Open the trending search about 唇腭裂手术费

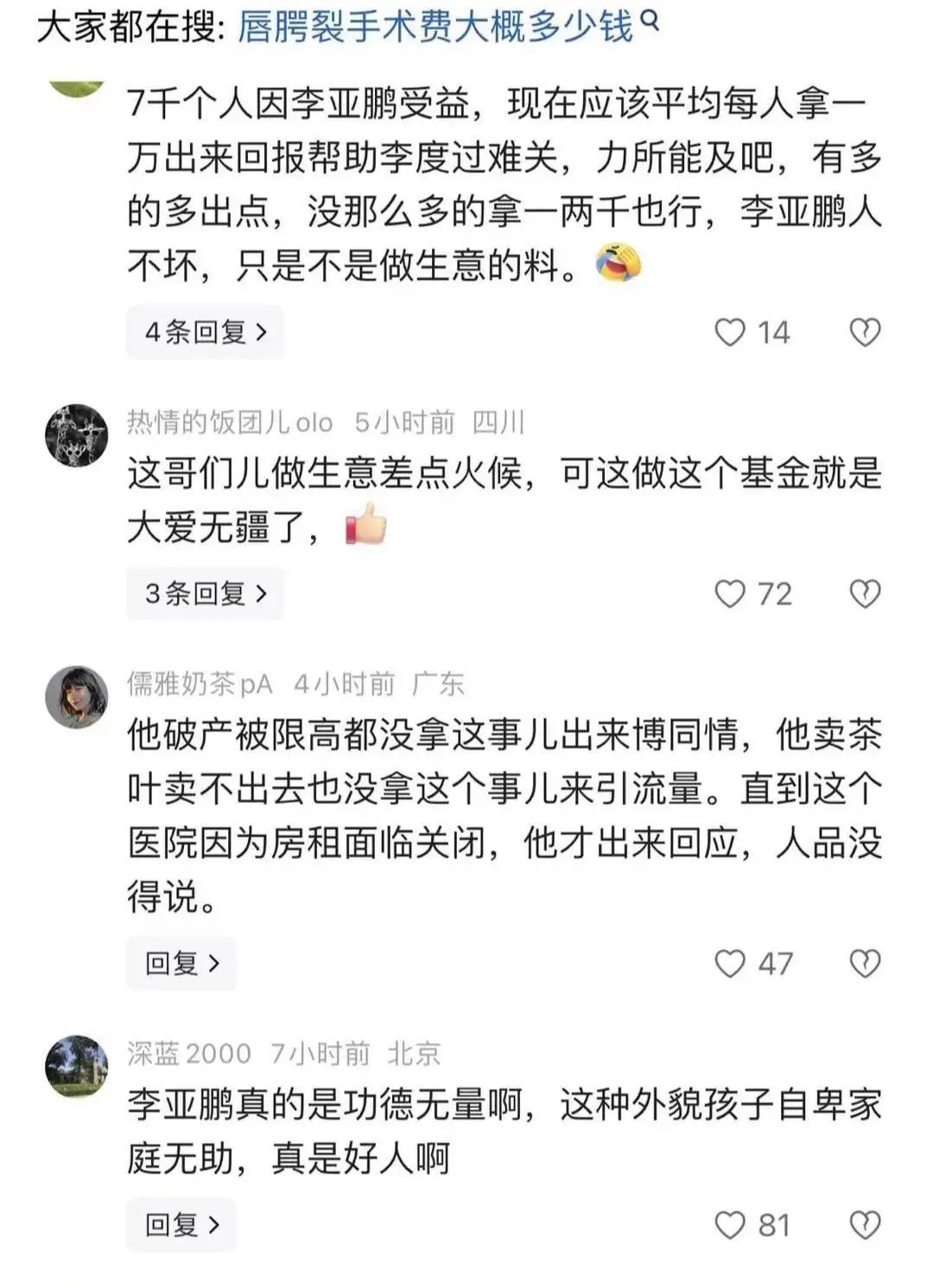point(436,27)
